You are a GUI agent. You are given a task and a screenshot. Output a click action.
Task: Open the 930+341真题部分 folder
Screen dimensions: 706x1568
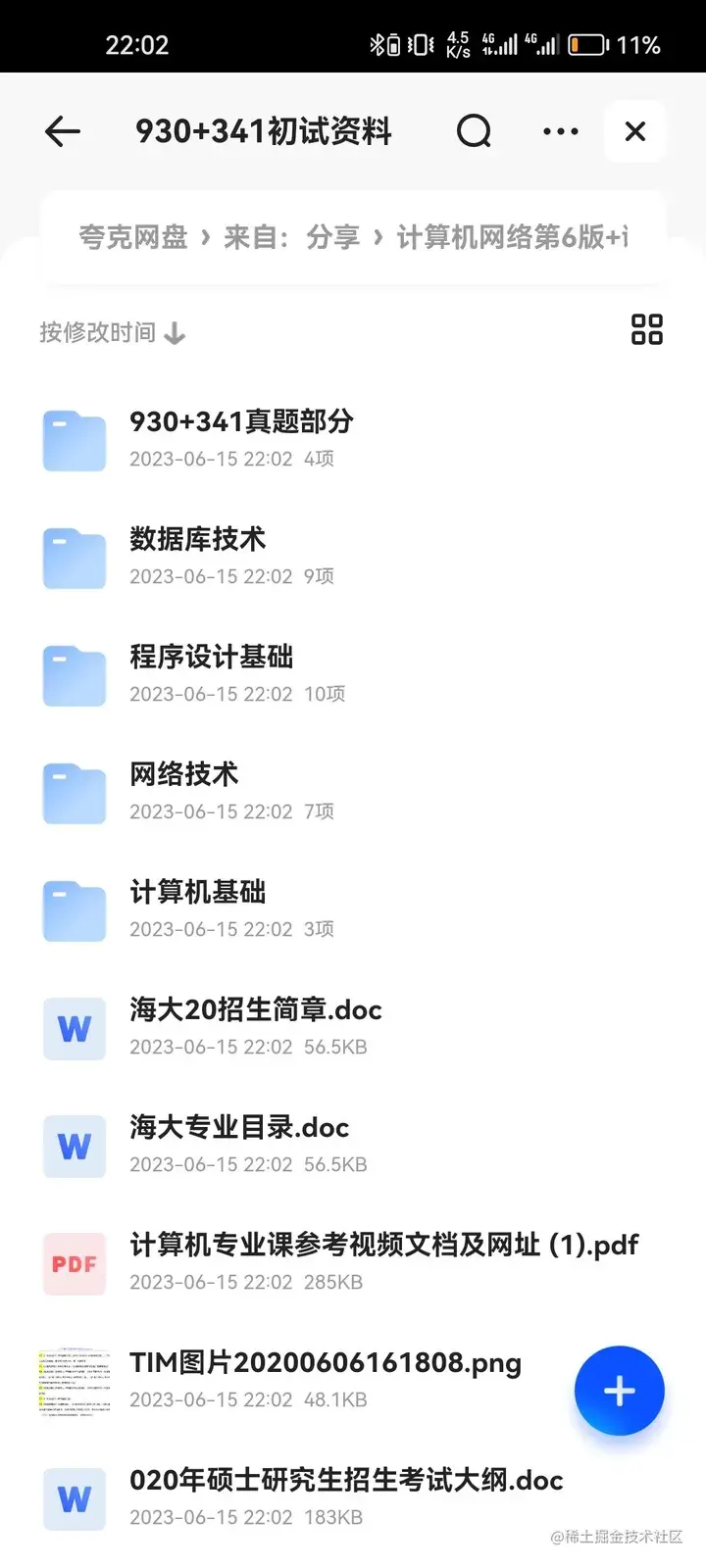[241, 437]
